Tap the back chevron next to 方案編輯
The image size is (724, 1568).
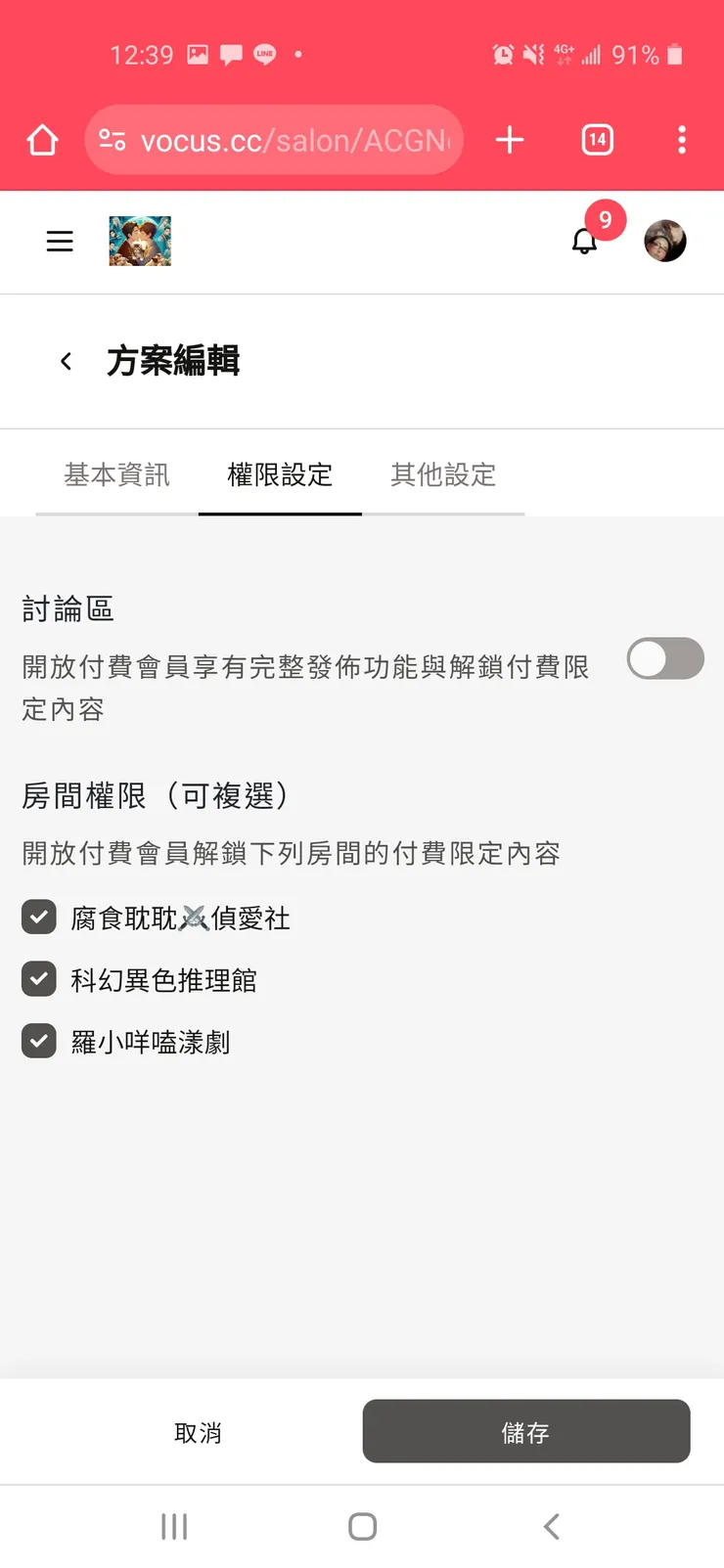(x=65, y=360)
